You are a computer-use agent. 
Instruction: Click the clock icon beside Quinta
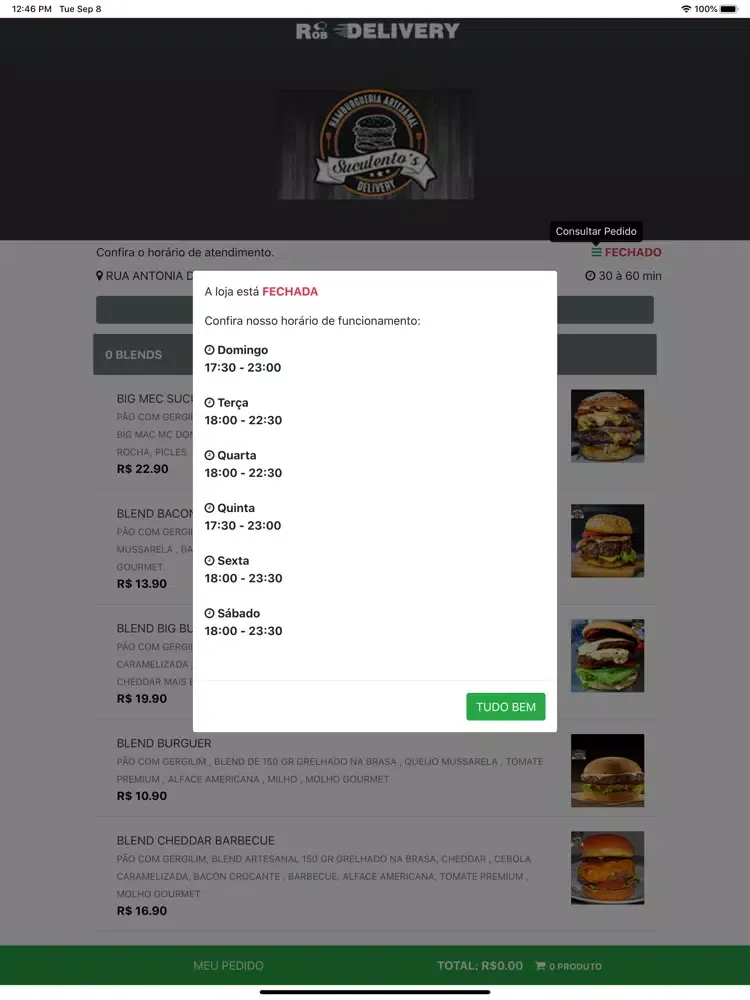tap(208, 507)
